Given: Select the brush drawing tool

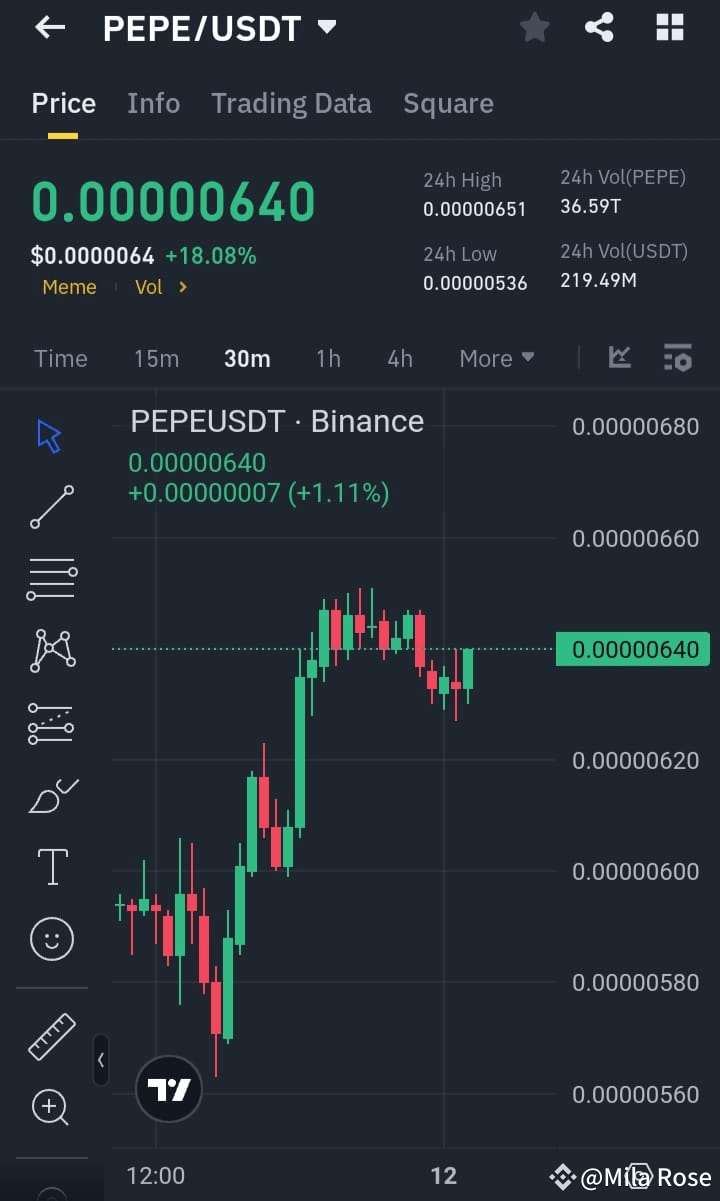Looking at the screenshot, I should (50, 794).
